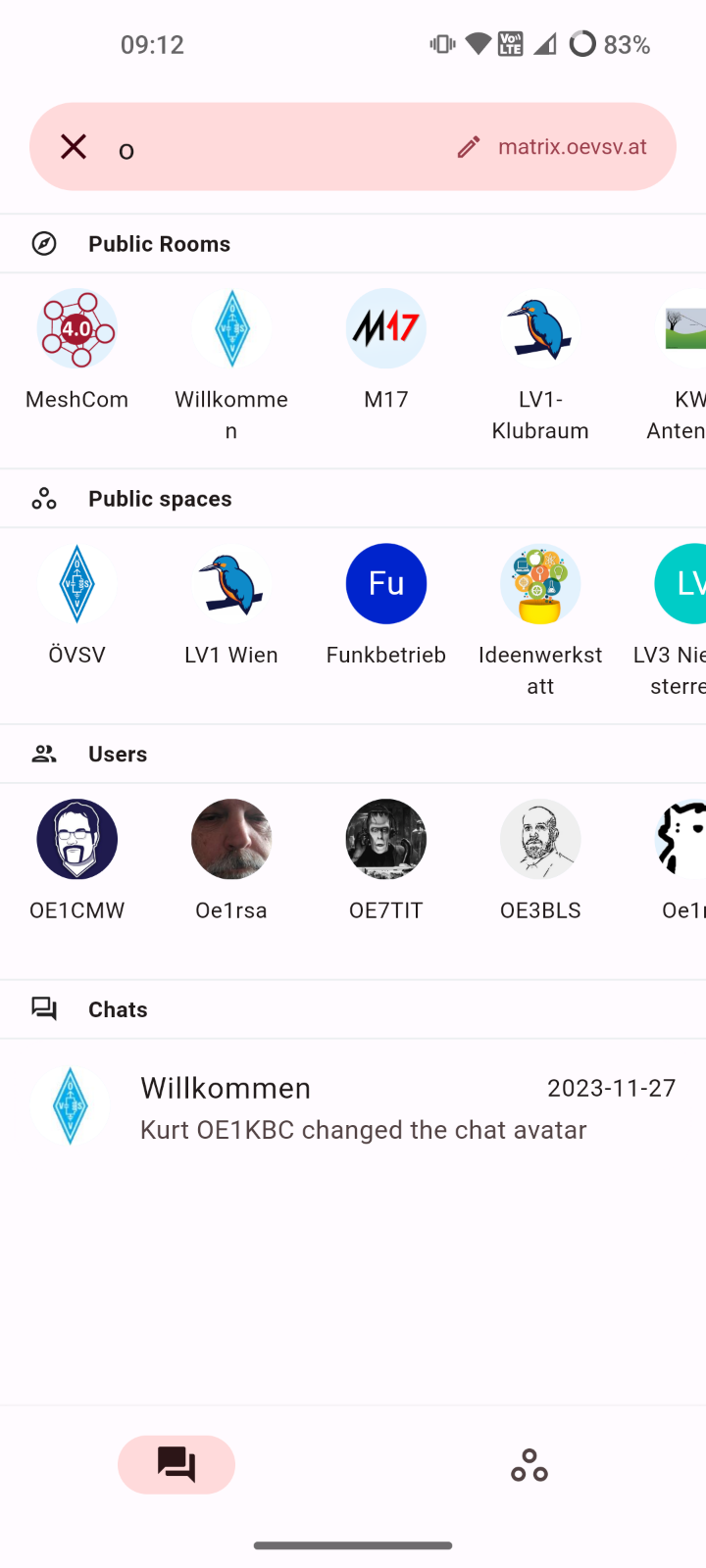Switch to the spaces tab
This screenshot has height=1568, width=706.
pos(529,1465)
